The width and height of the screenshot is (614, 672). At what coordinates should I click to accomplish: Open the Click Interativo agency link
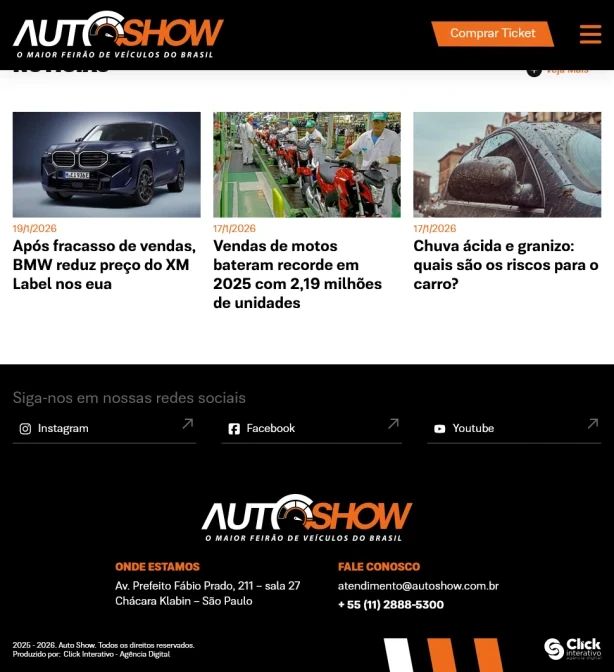(572, 648)
